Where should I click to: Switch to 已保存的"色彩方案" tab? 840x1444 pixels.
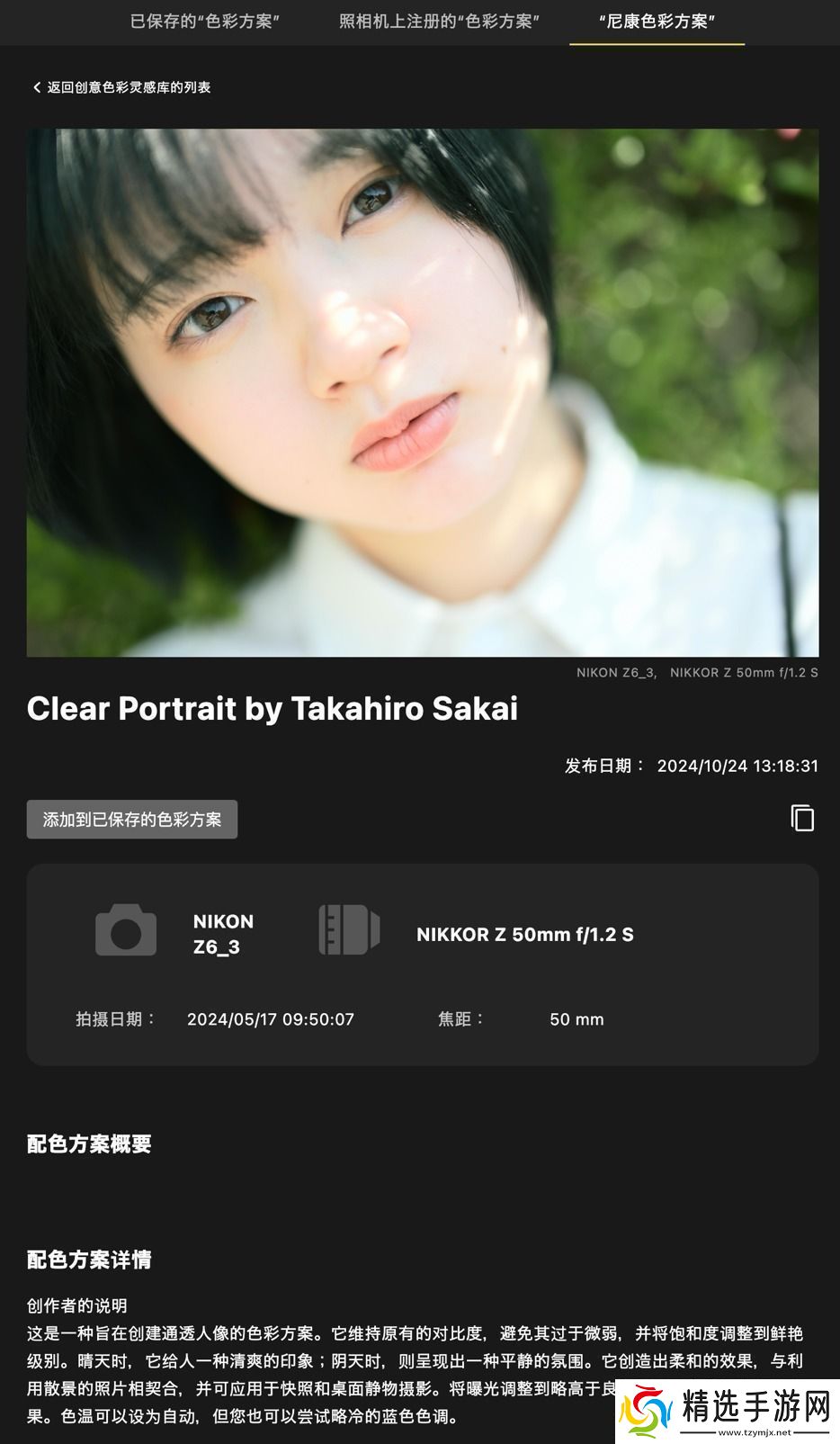coord(205,21)
